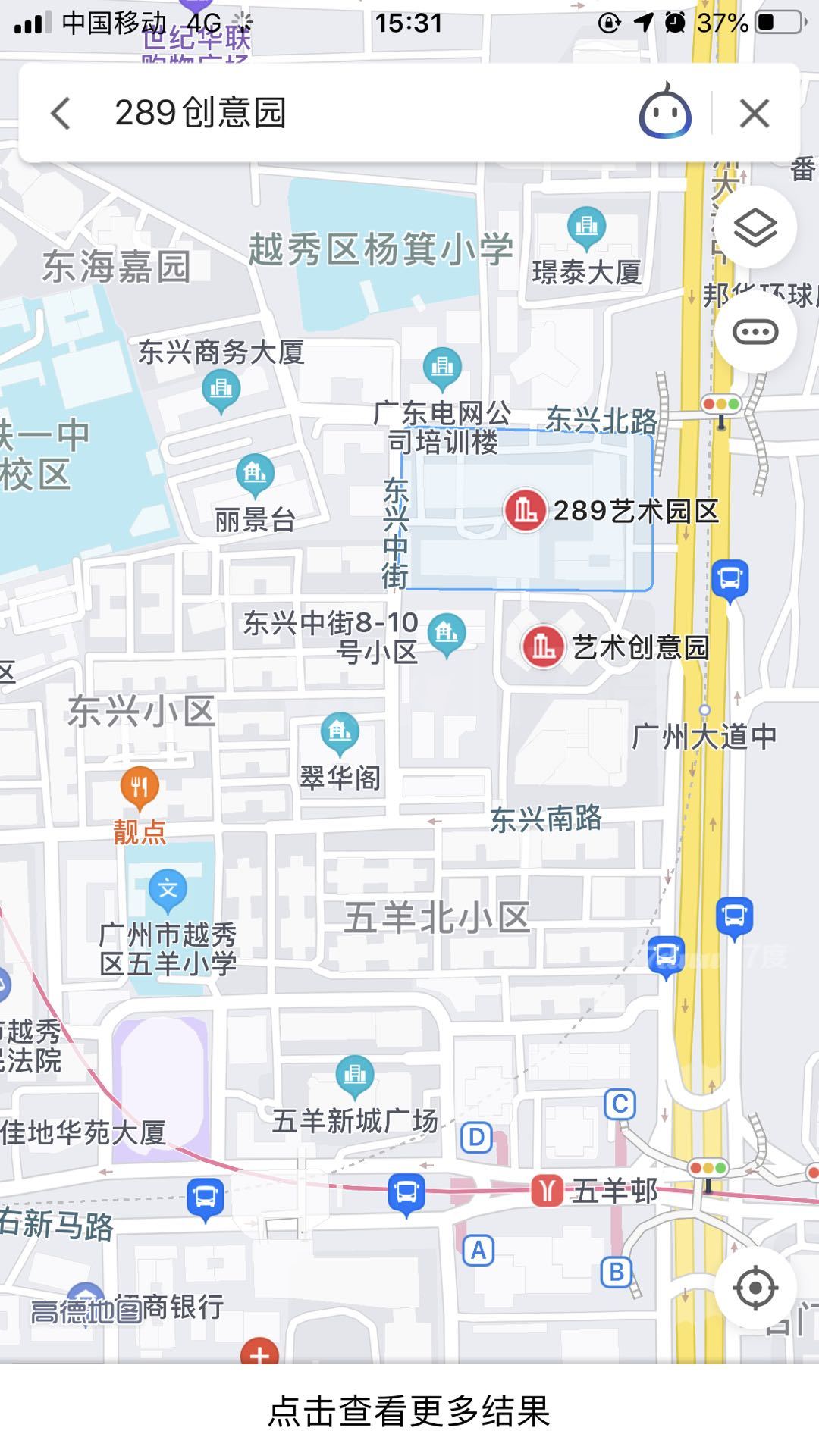Open the robot voice assistant icon

[x=665, y=114]
